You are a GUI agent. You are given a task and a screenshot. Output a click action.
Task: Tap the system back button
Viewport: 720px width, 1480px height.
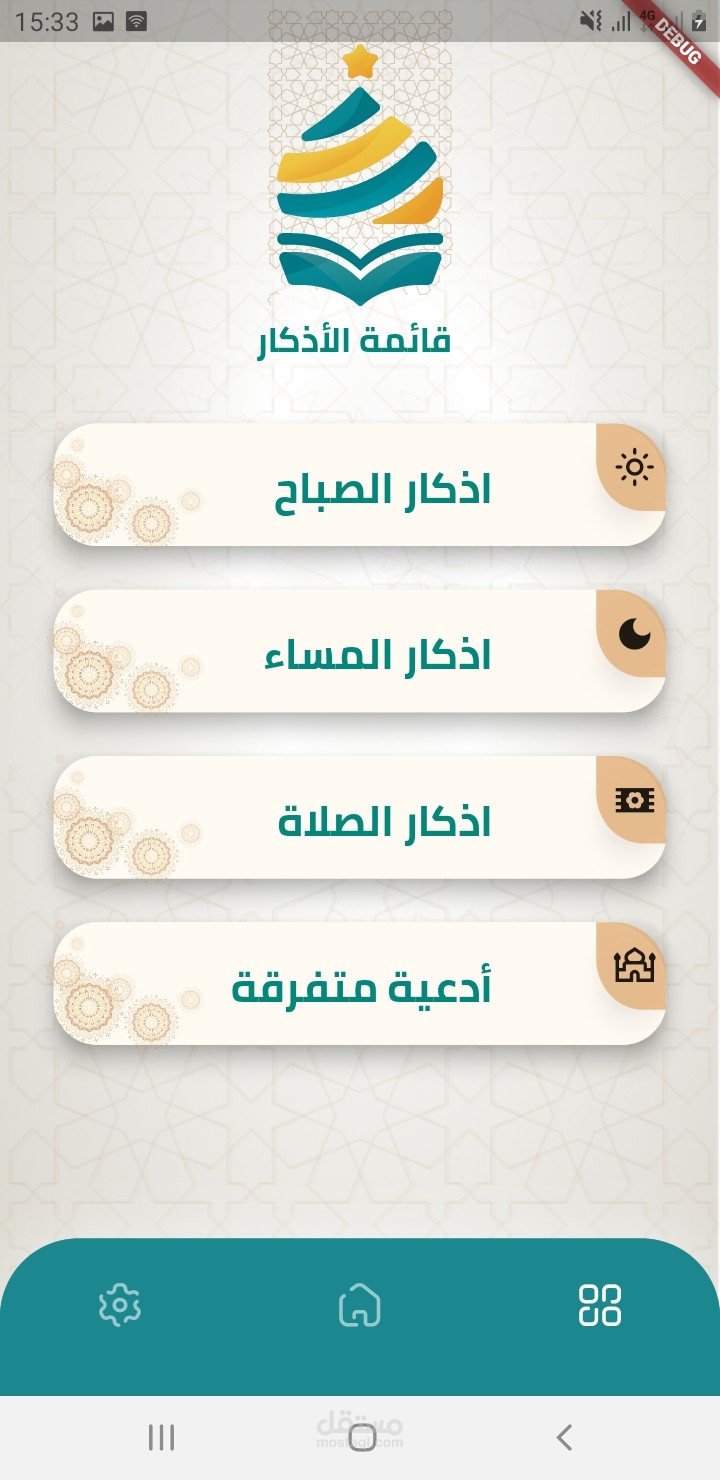pyautogui.click(x=564, y=1438)
